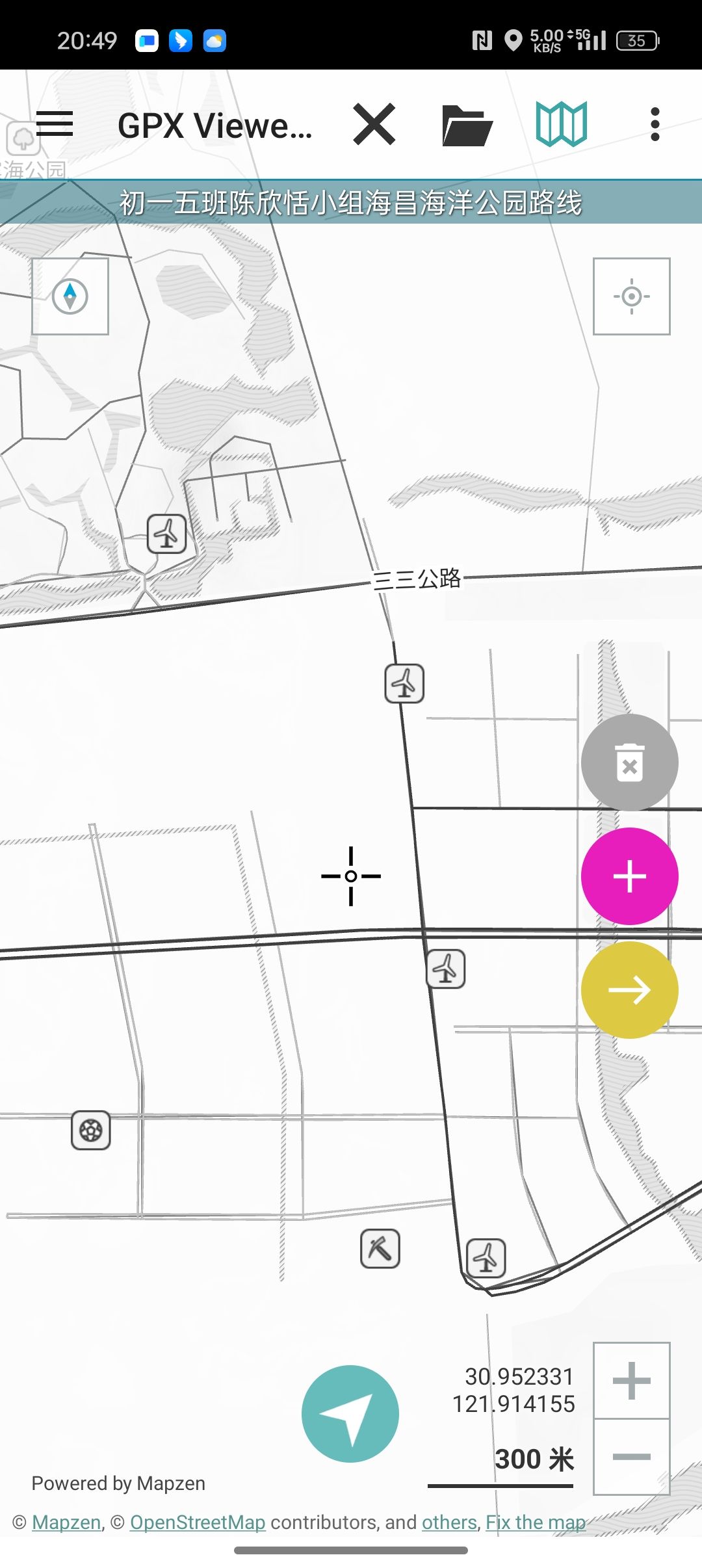Image resolution: width=702 pixels, height=1568 pixels.
Task: Open a file with the folder icon
Action: coord(467,125)
